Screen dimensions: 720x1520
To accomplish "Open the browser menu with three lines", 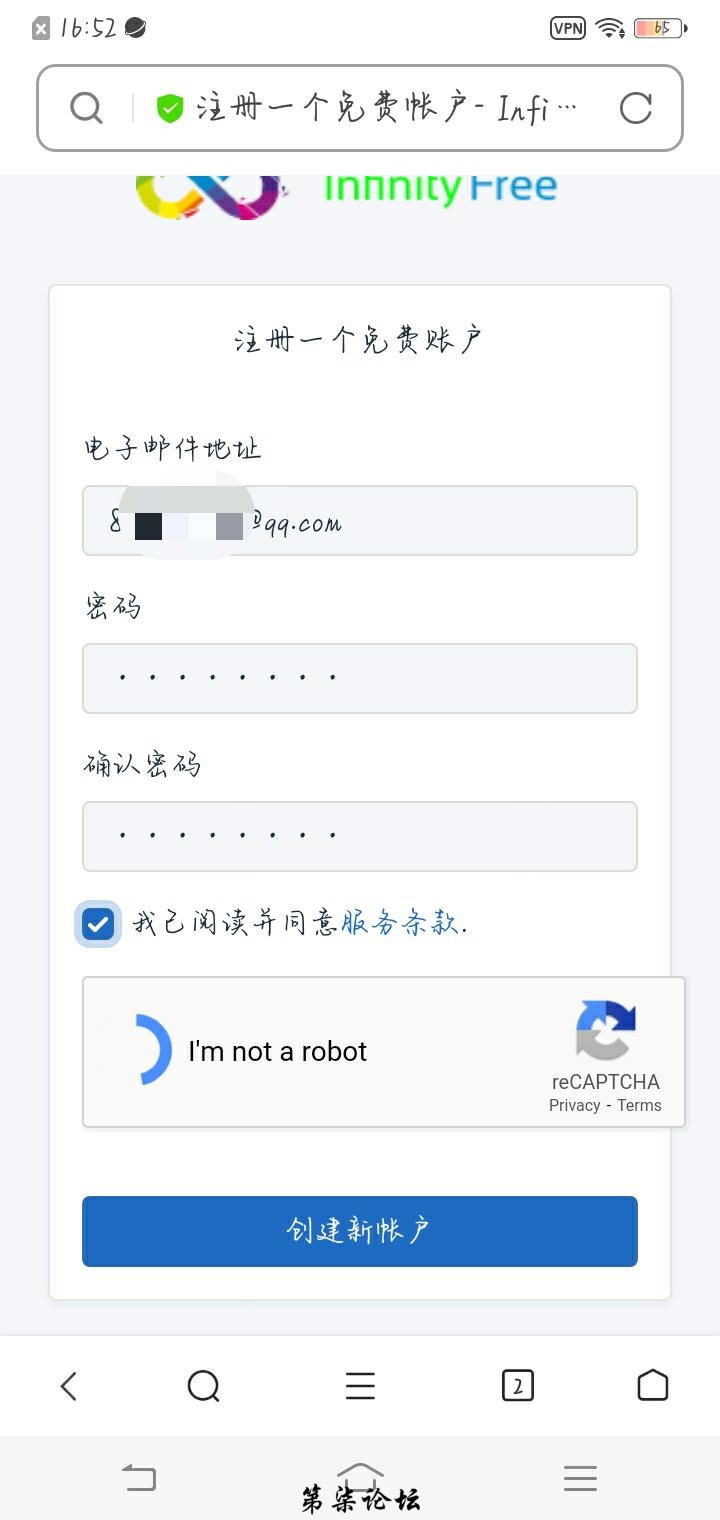I will point(360,1385).
